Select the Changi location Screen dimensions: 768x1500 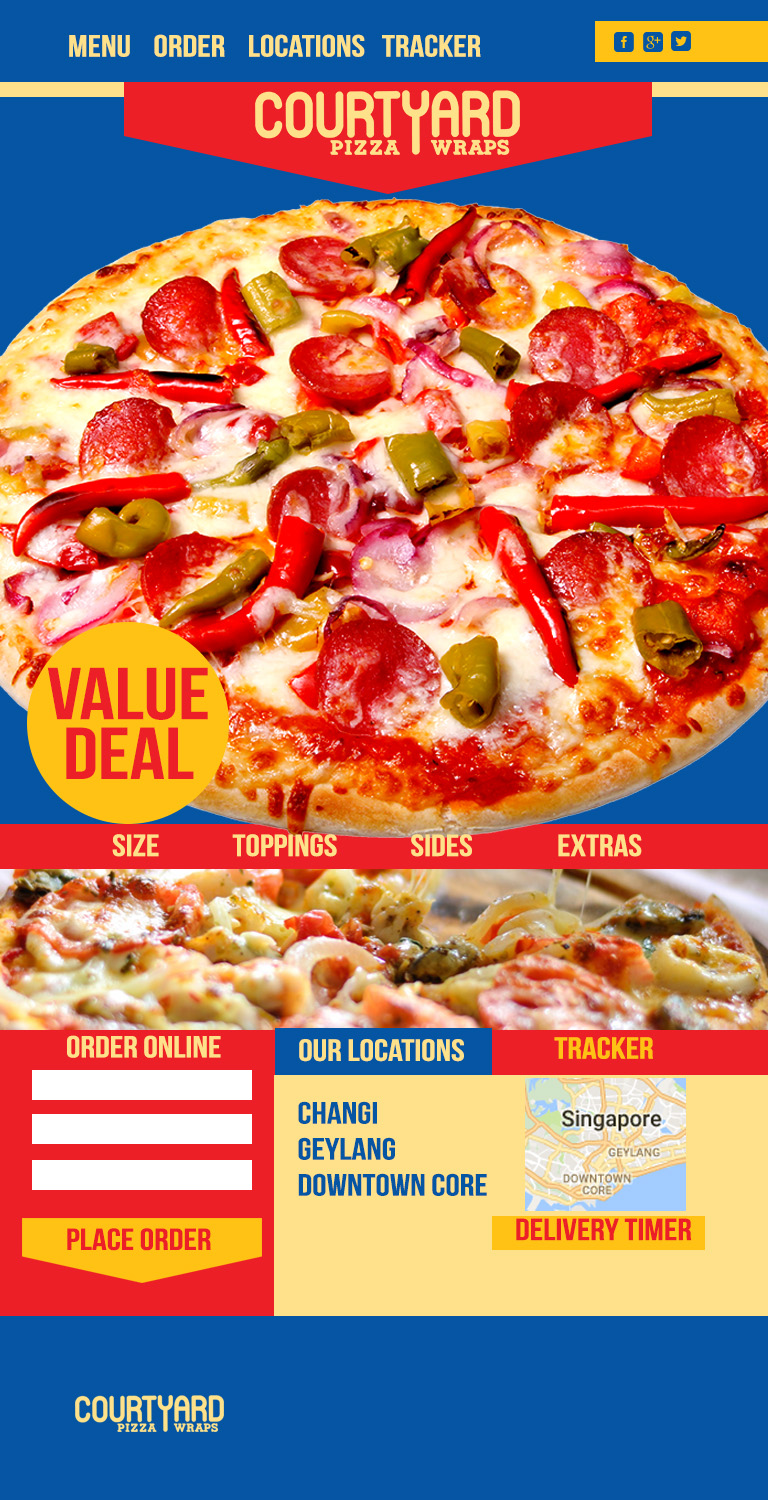click(338, 1114)
